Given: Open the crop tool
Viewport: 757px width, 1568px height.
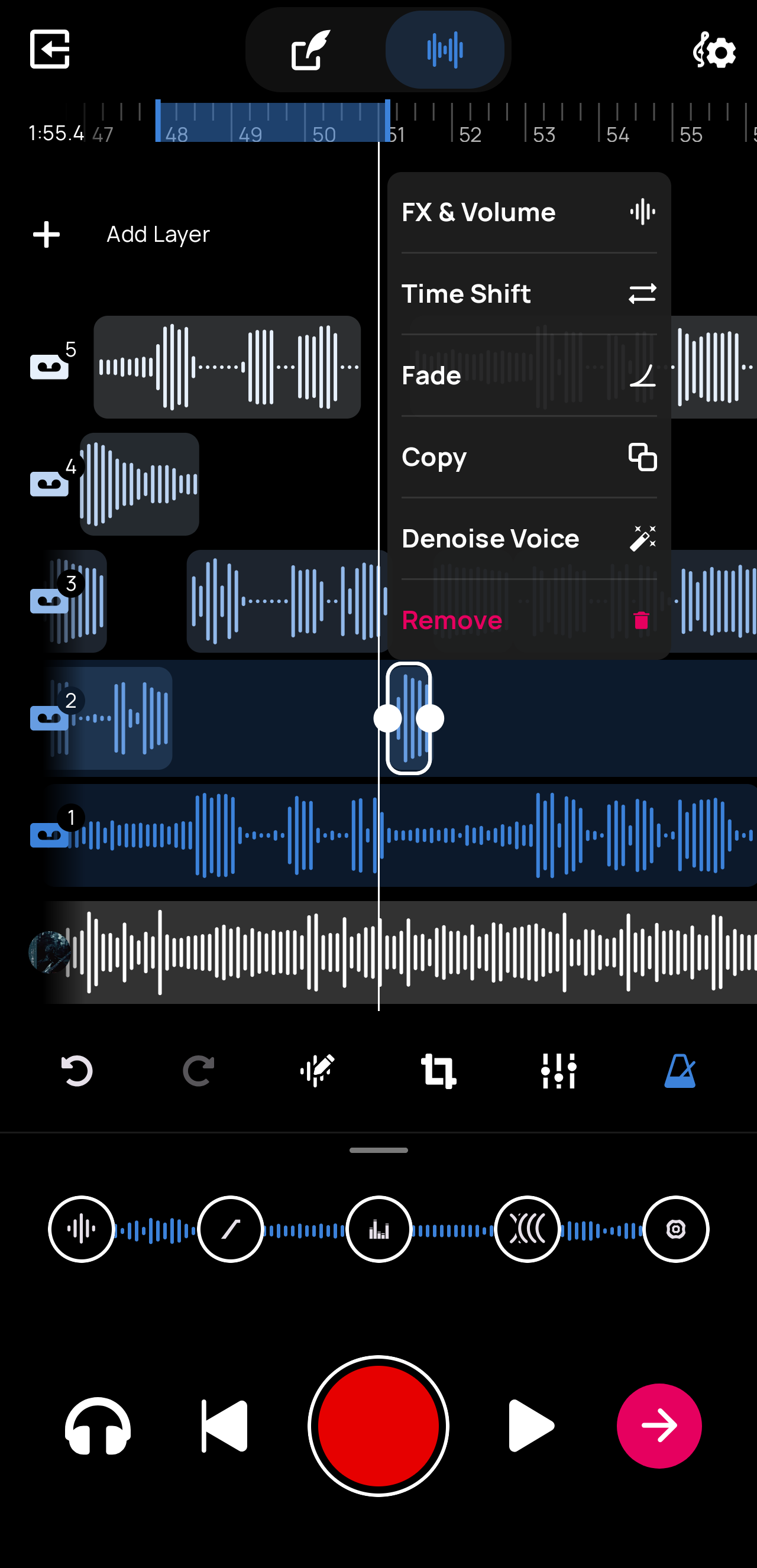Looking at the screenshot, I should tap(438, 1071).
